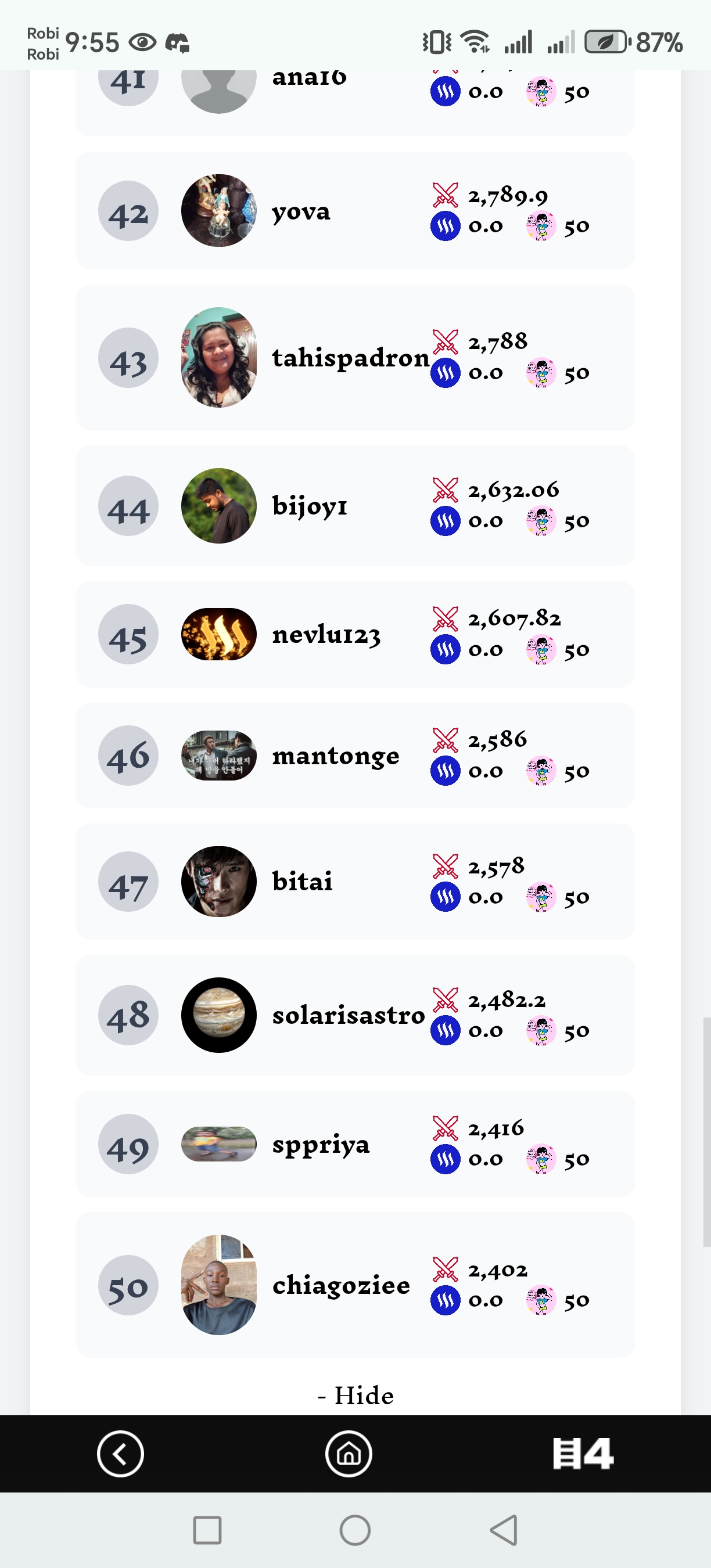The image size is (711, 1568).
Task: Open sppriya's leaderboard entry
Action: [355, 1143]
